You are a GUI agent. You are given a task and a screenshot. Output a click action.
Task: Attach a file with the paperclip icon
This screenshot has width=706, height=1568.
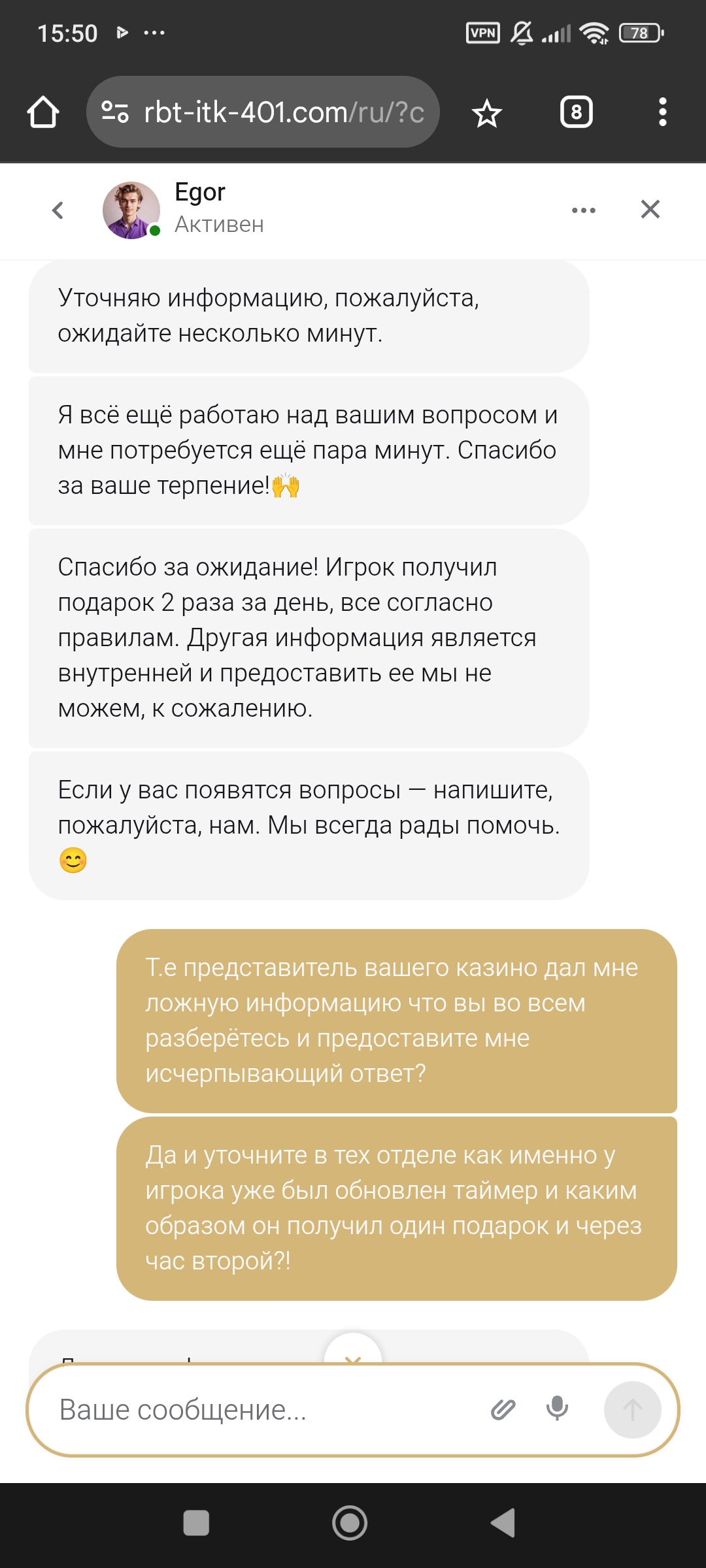(x=503, y=1410)
